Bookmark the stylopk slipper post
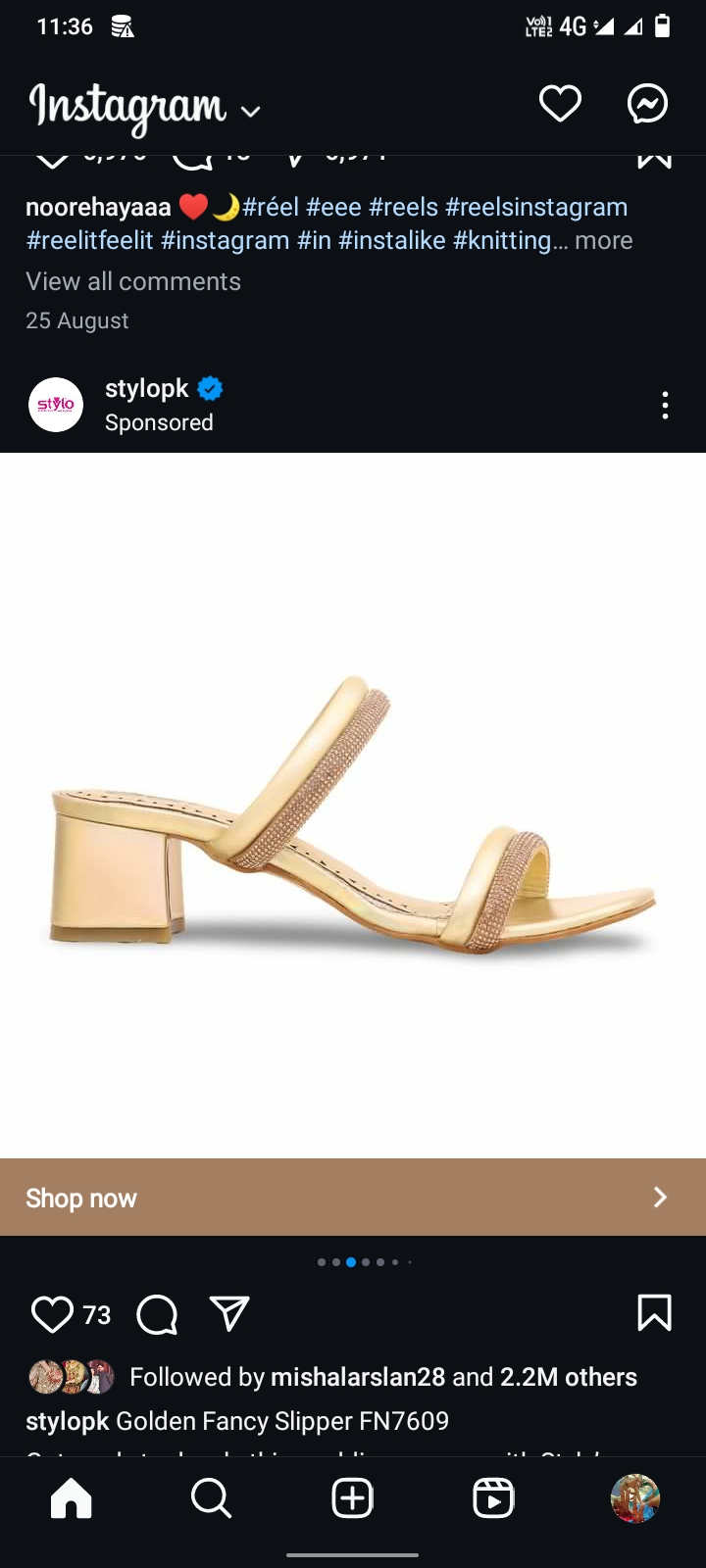Image resolution: width=706 pixels, height=1568 pixels. click(654, 1313)
